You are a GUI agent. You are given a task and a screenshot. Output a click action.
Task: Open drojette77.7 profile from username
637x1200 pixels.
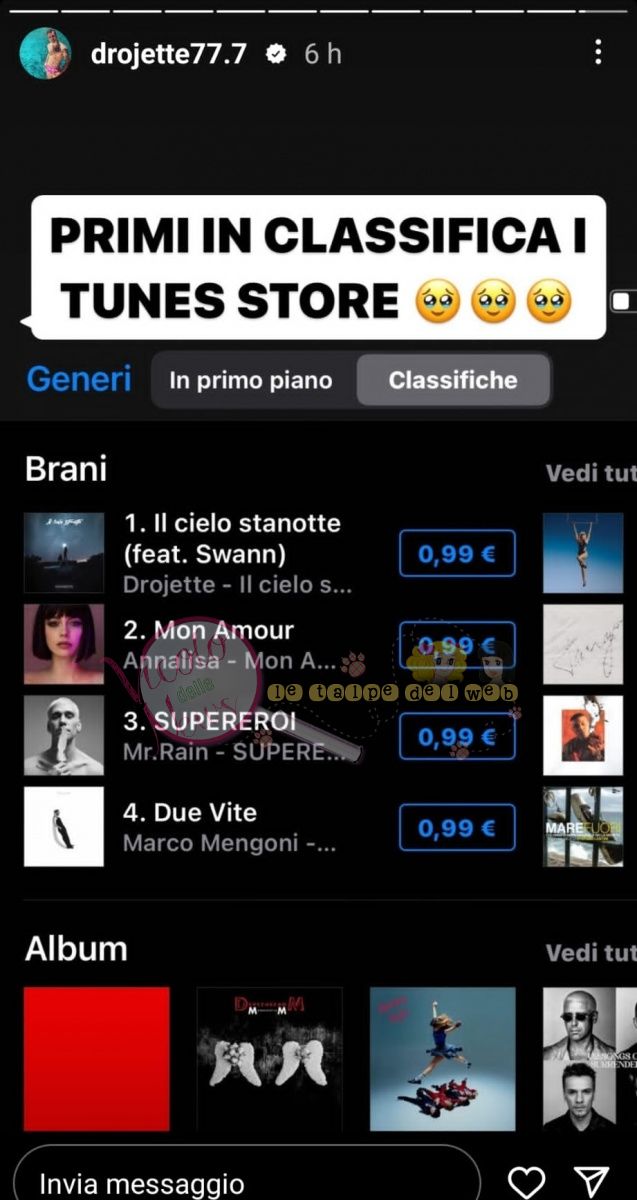(x=168, y=54)
